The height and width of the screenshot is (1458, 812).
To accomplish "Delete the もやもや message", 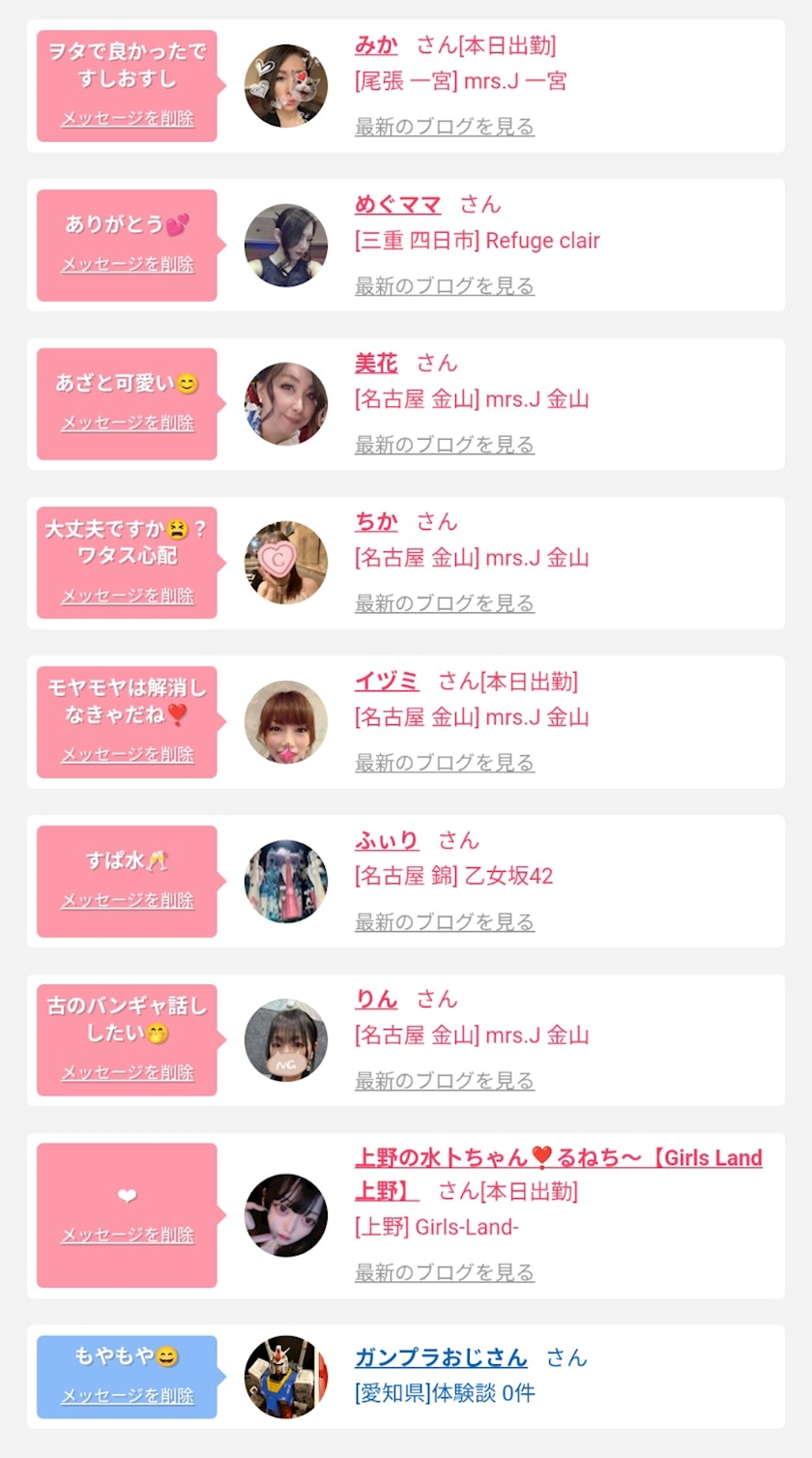I will point(128,1396).
